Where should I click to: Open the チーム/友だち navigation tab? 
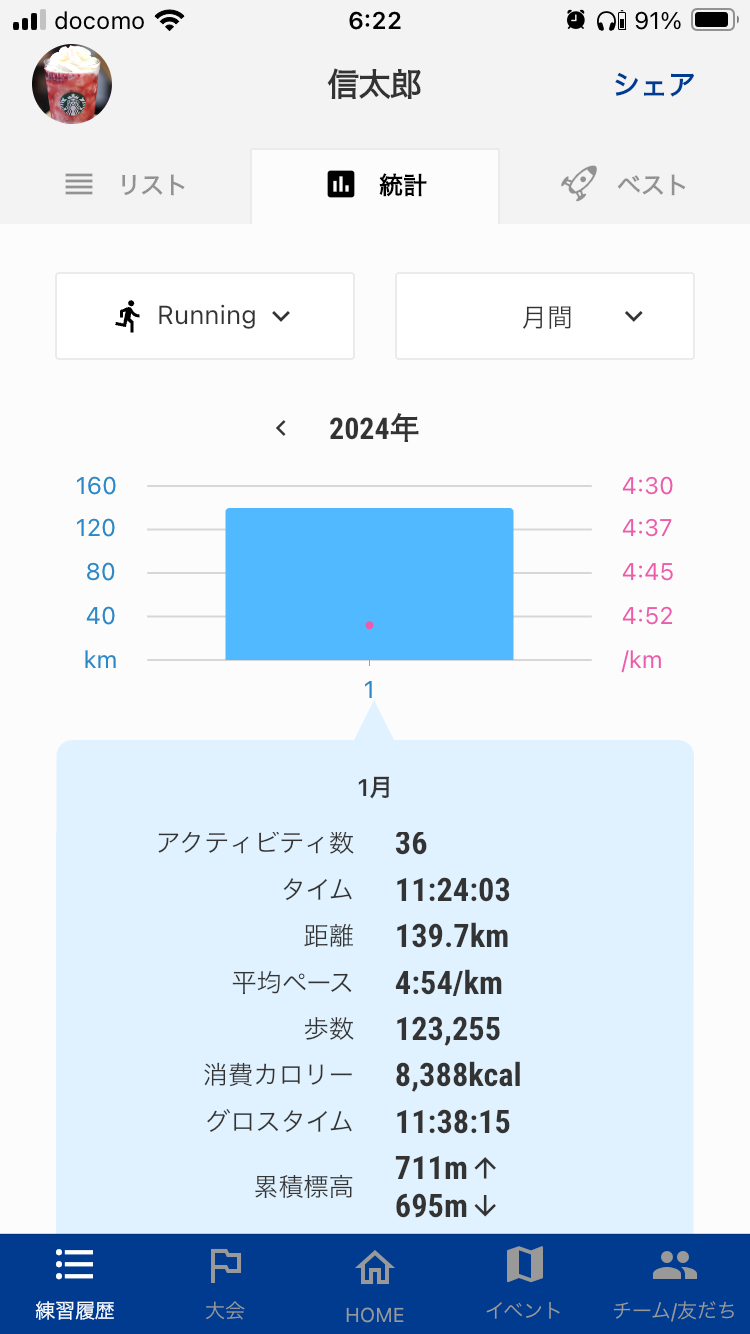click(x=674, y=1284)
